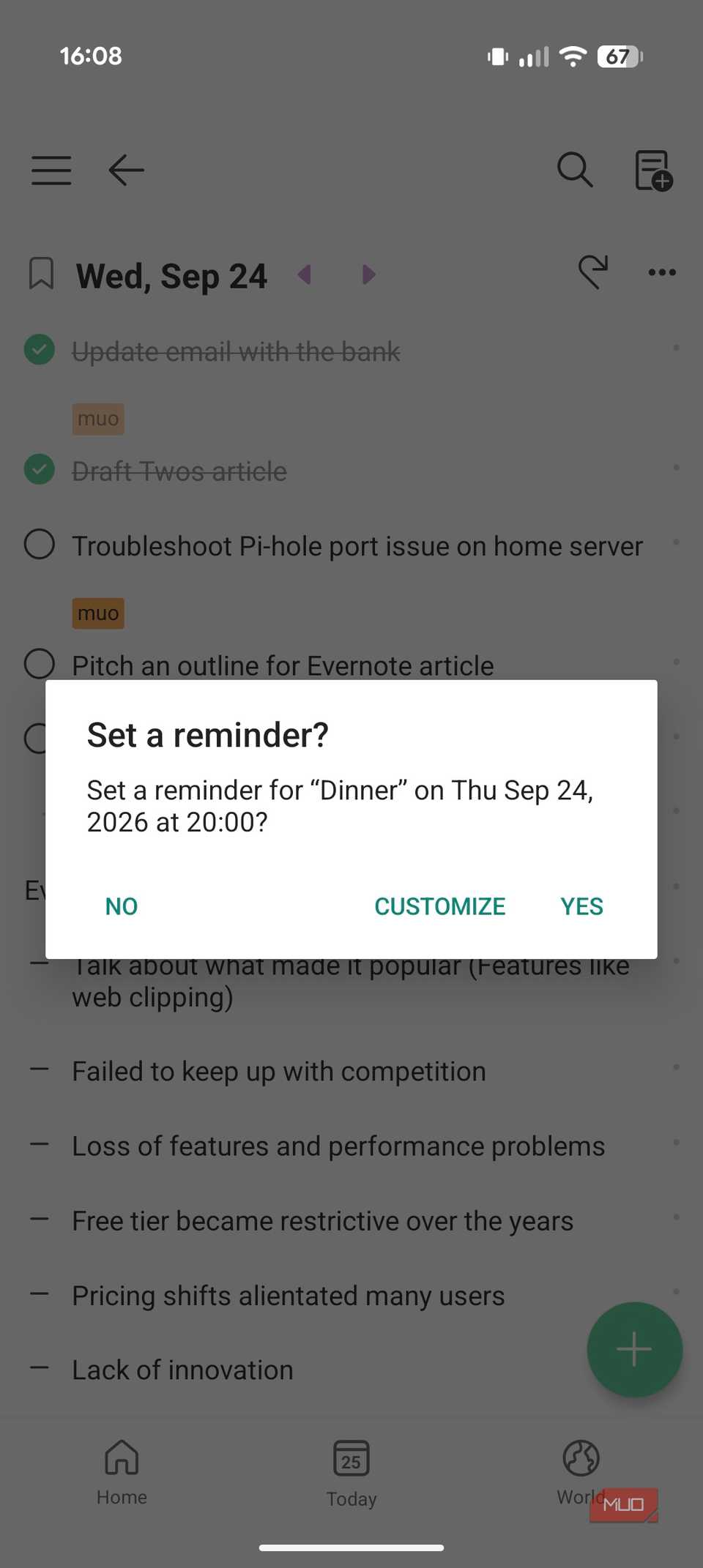The width and height of the screenshot is (703, 1568).
Task: Decline the reminder by choosing No
Action: point(122,906)
